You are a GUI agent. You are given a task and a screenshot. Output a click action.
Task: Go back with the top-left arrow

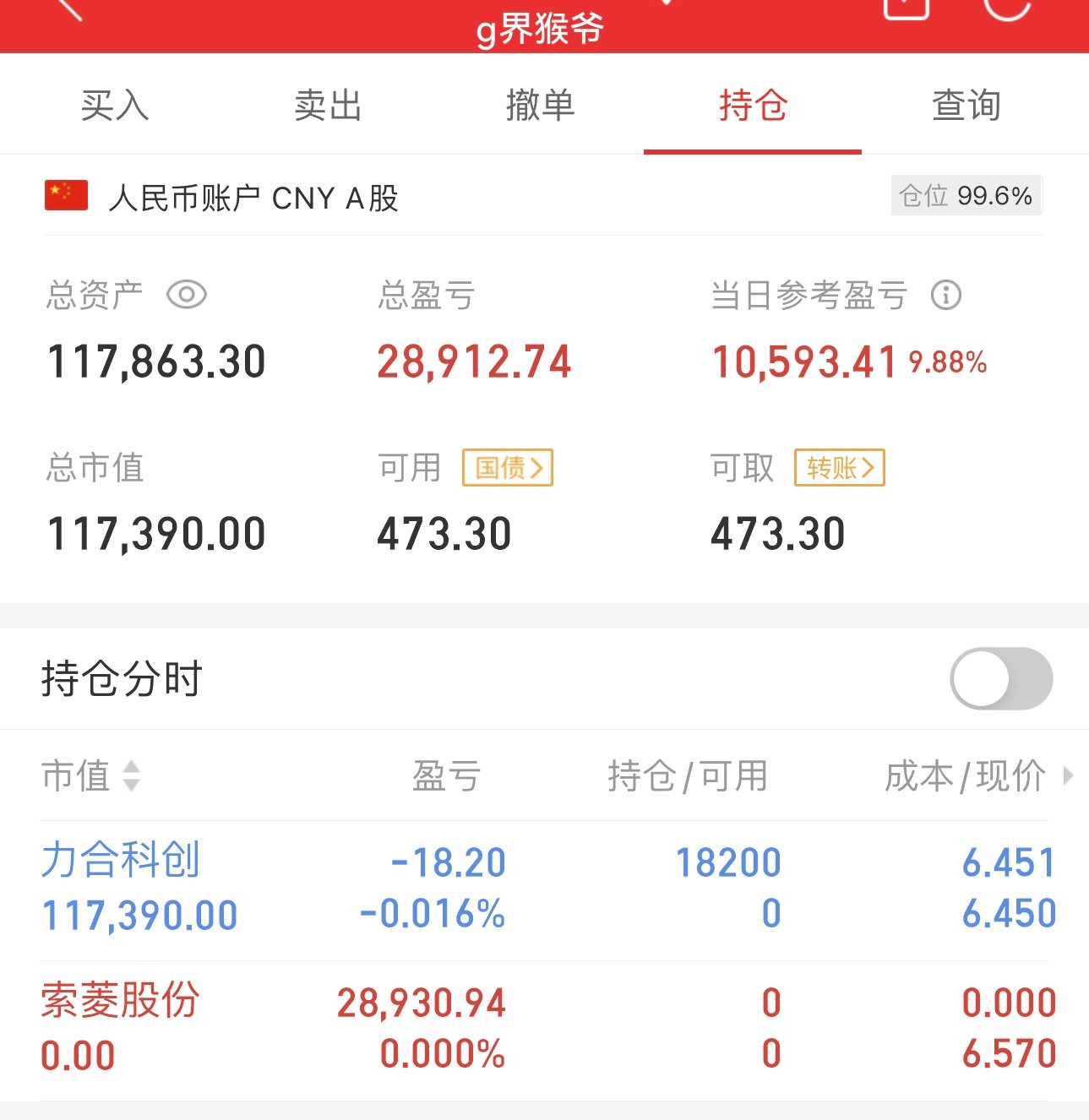click(x=69, y=8)
